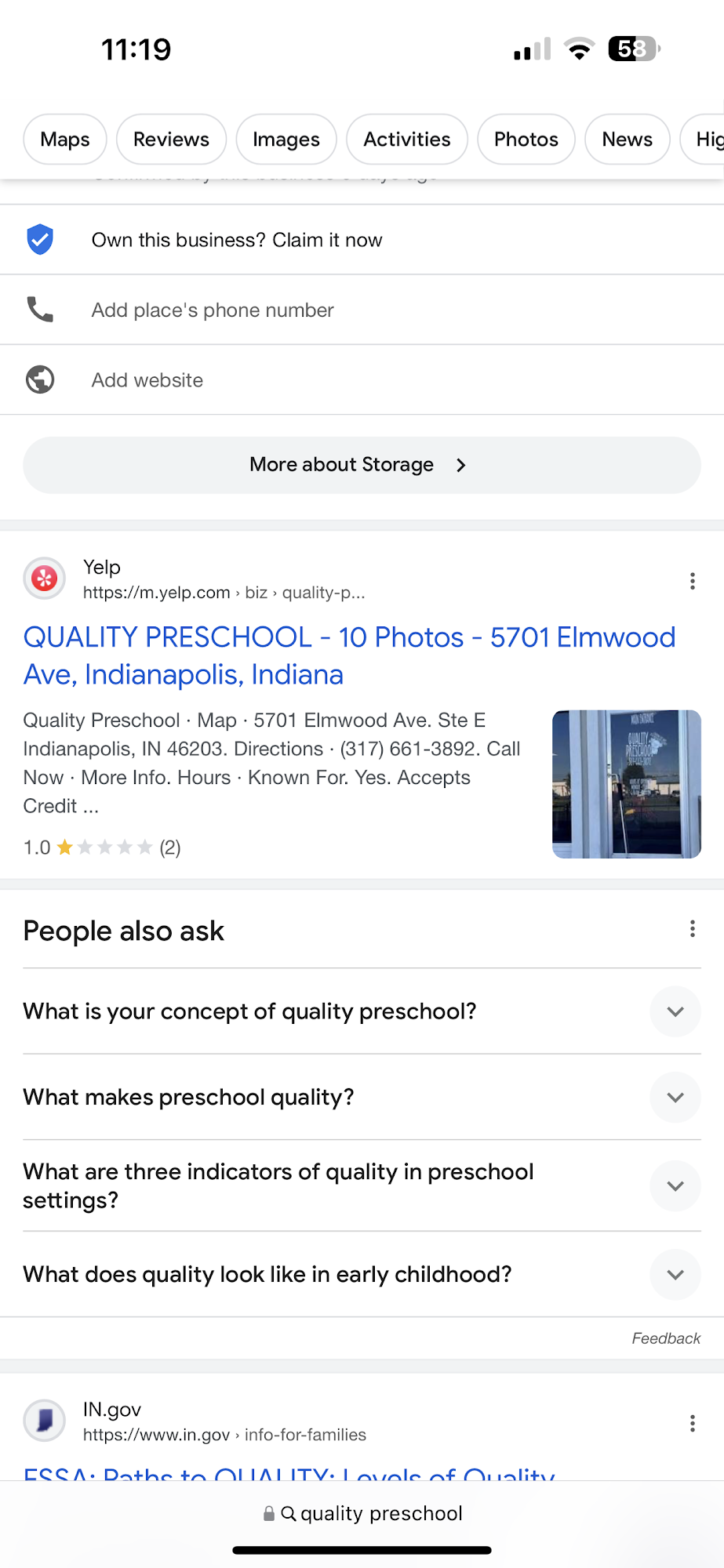Screen dimensions: 724x1568
Task: Add the place's phone number
Action: pos(213,310)
